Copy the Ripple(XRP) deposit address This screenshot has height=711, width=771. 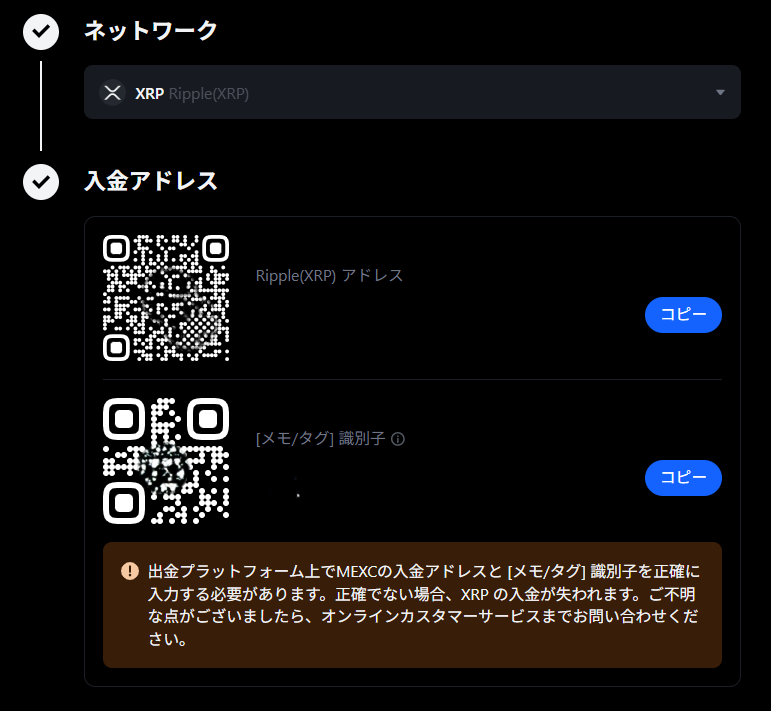pyautogui.click(x=683, y=315)
